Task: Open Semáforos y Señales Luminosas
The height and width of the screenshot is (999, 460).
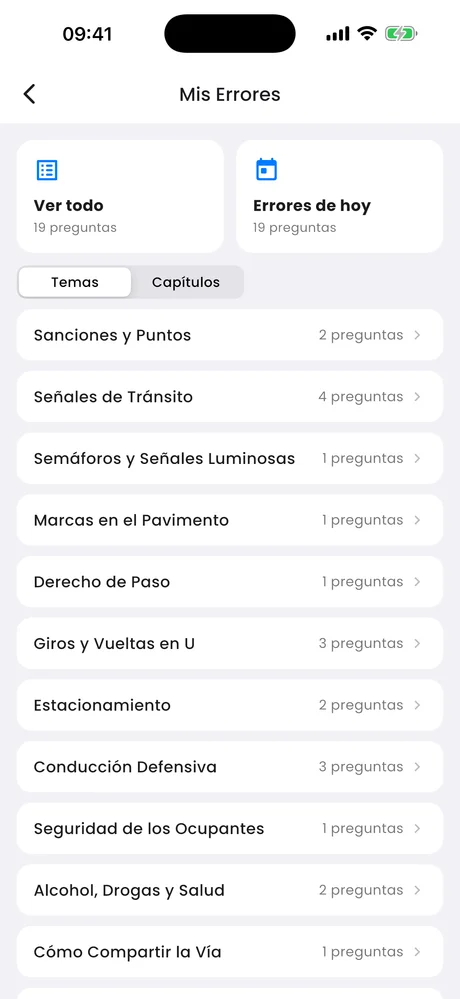Action: (x=230, y=459)
